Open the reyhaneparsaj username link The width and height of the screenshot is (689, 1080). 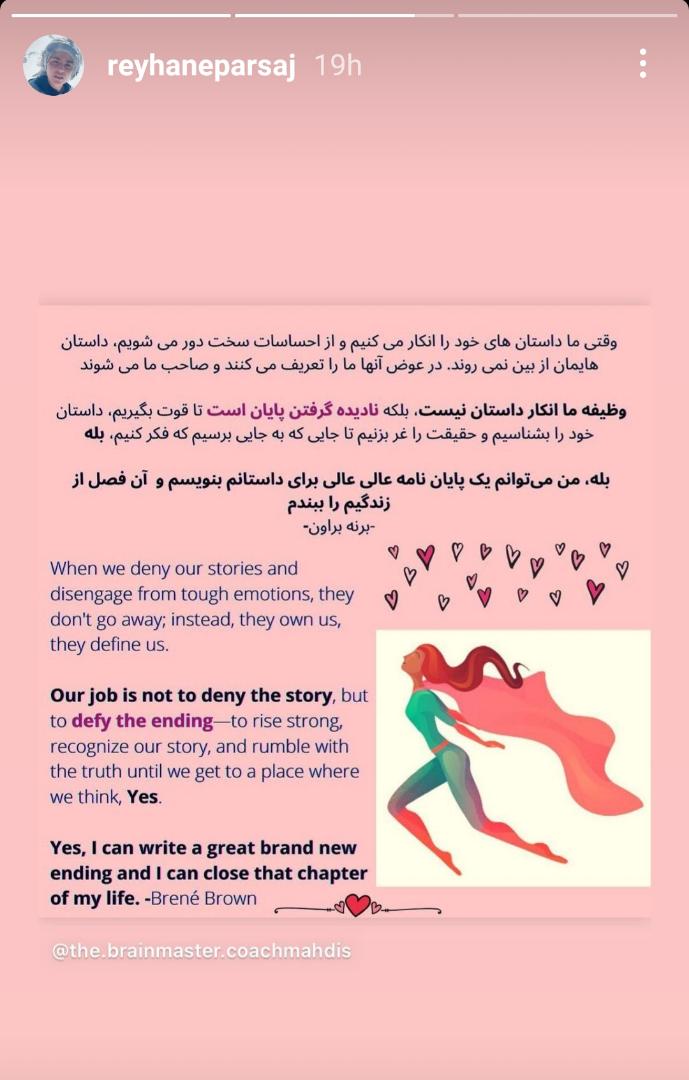click(x=201, y=66)
